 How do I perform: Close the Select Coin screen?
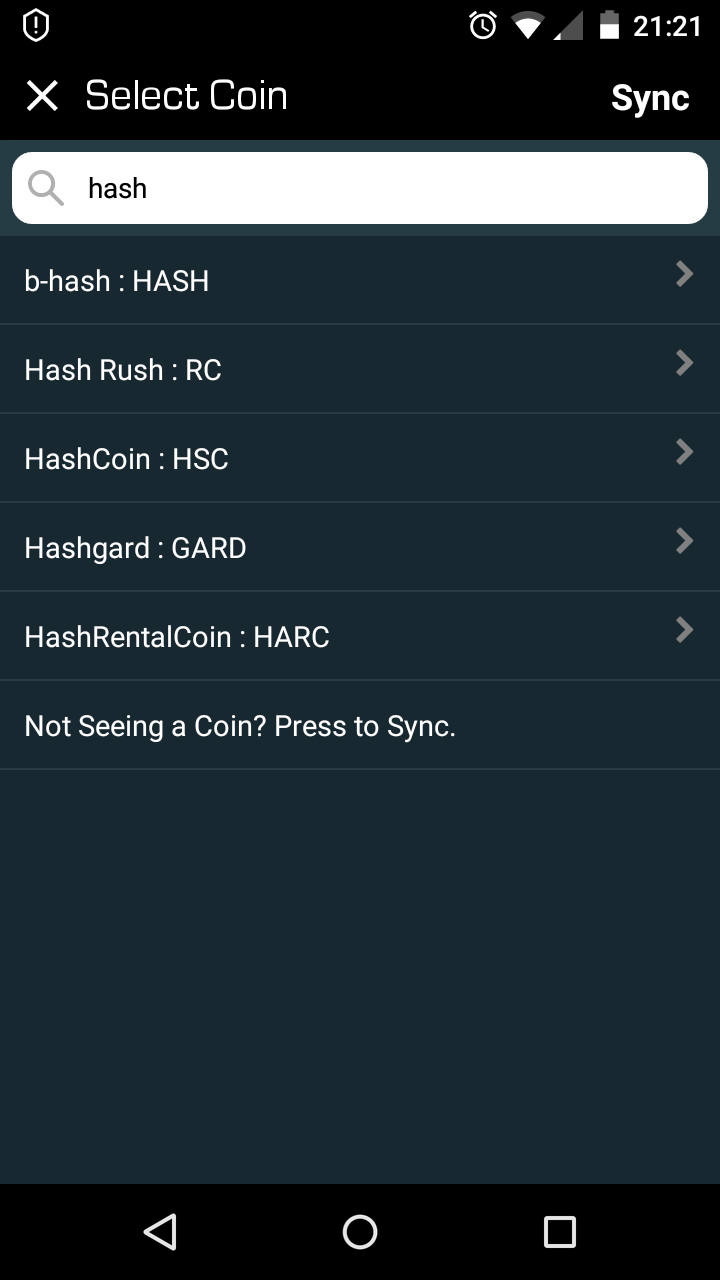[x=42, y=96]
